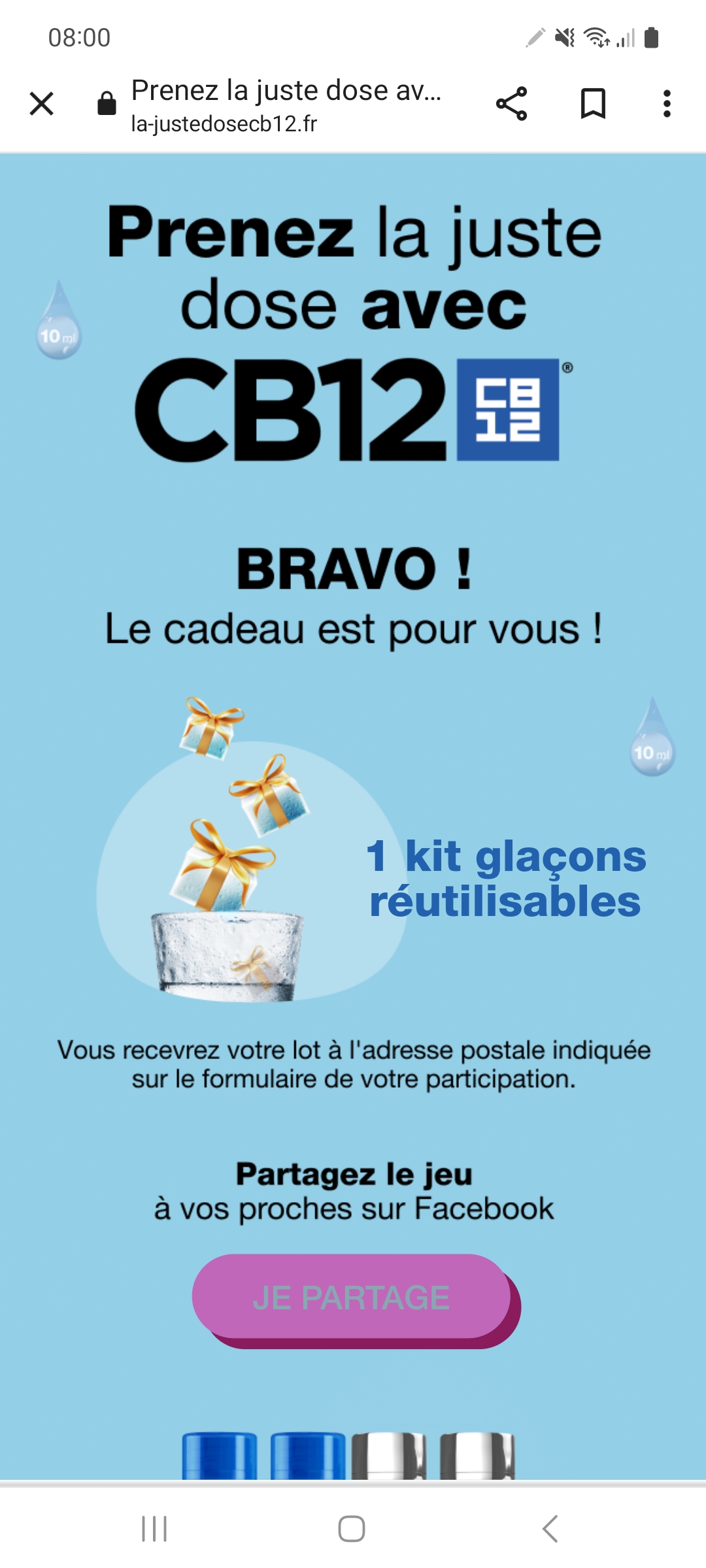
Task: Close the browser tab
Action: [42, 103]
